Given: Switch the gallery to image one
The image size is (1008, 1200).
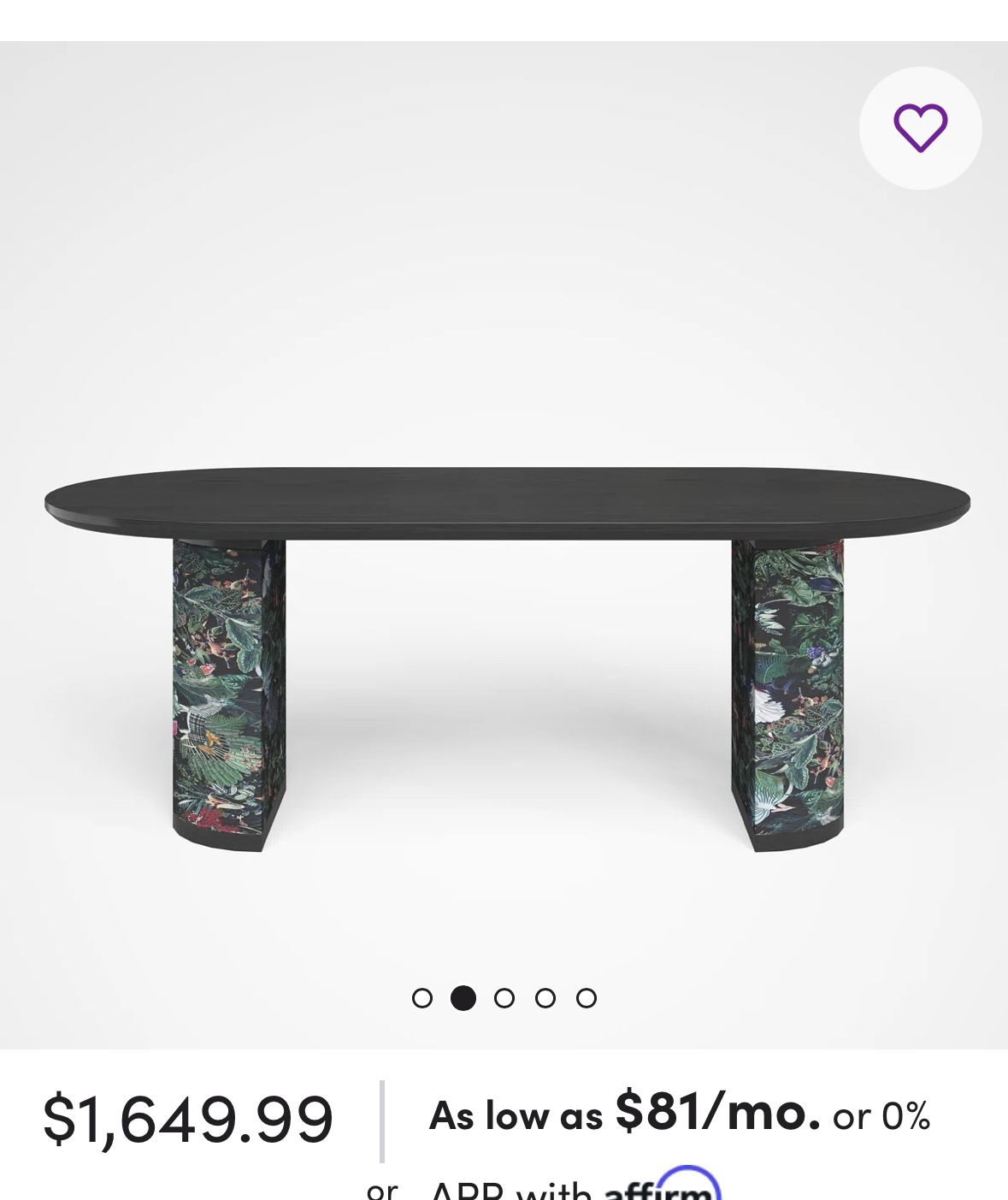Looking at the screenshot, I should pyautogui.click(x=423, y=997).
